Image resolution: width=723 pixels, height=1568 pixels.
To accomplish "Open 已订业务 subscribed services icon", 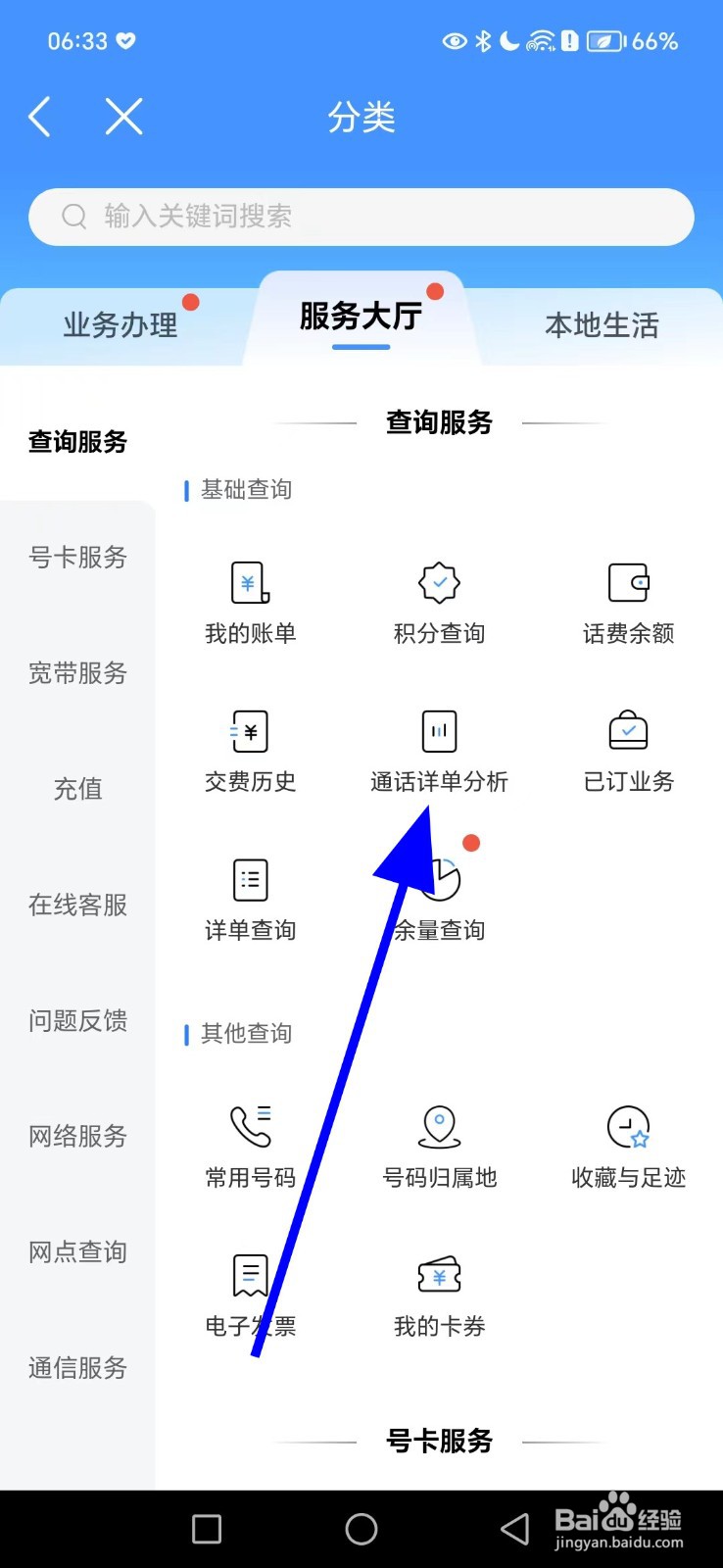I will tap(627, 752).
